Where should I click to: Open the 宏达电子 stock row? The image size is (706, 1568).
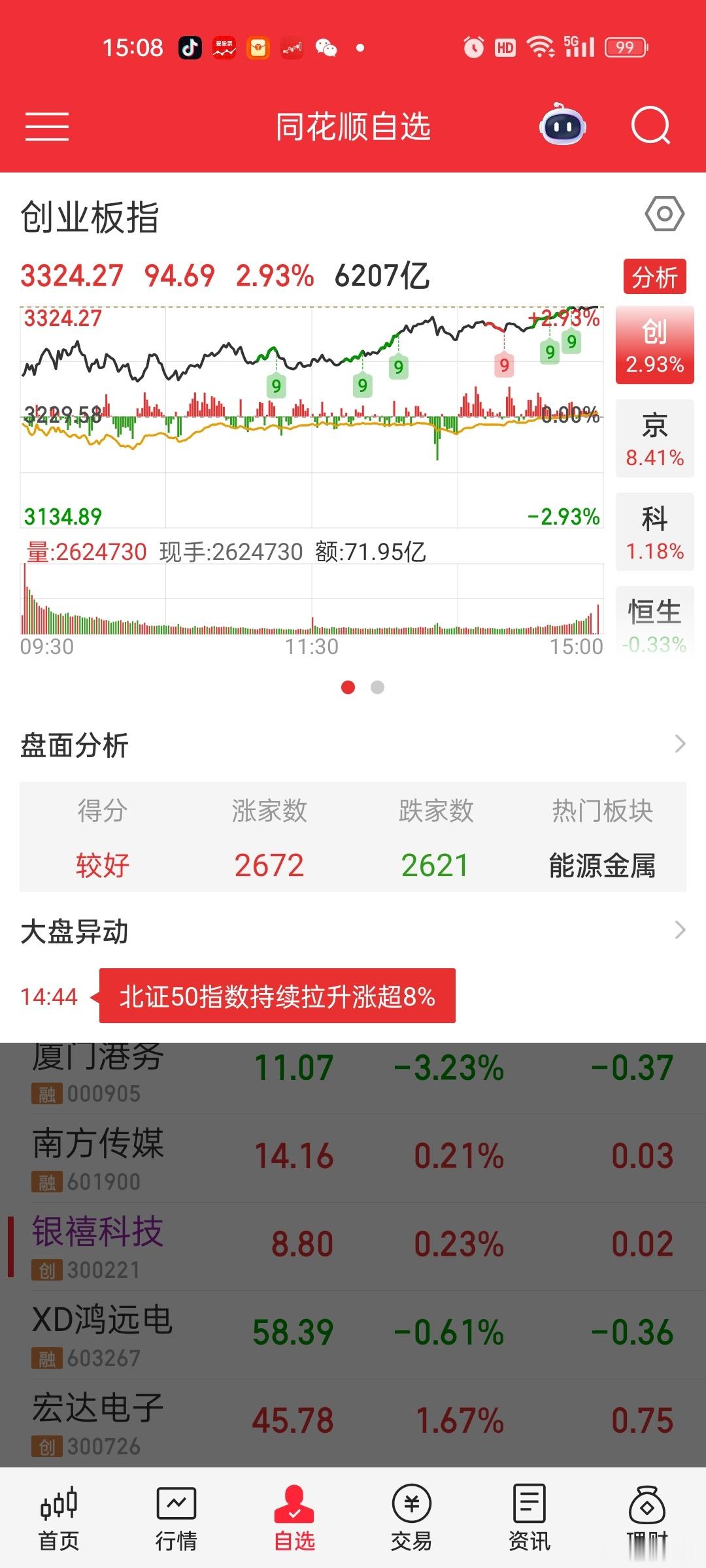pyautogui.click(x=353, y=1423)
